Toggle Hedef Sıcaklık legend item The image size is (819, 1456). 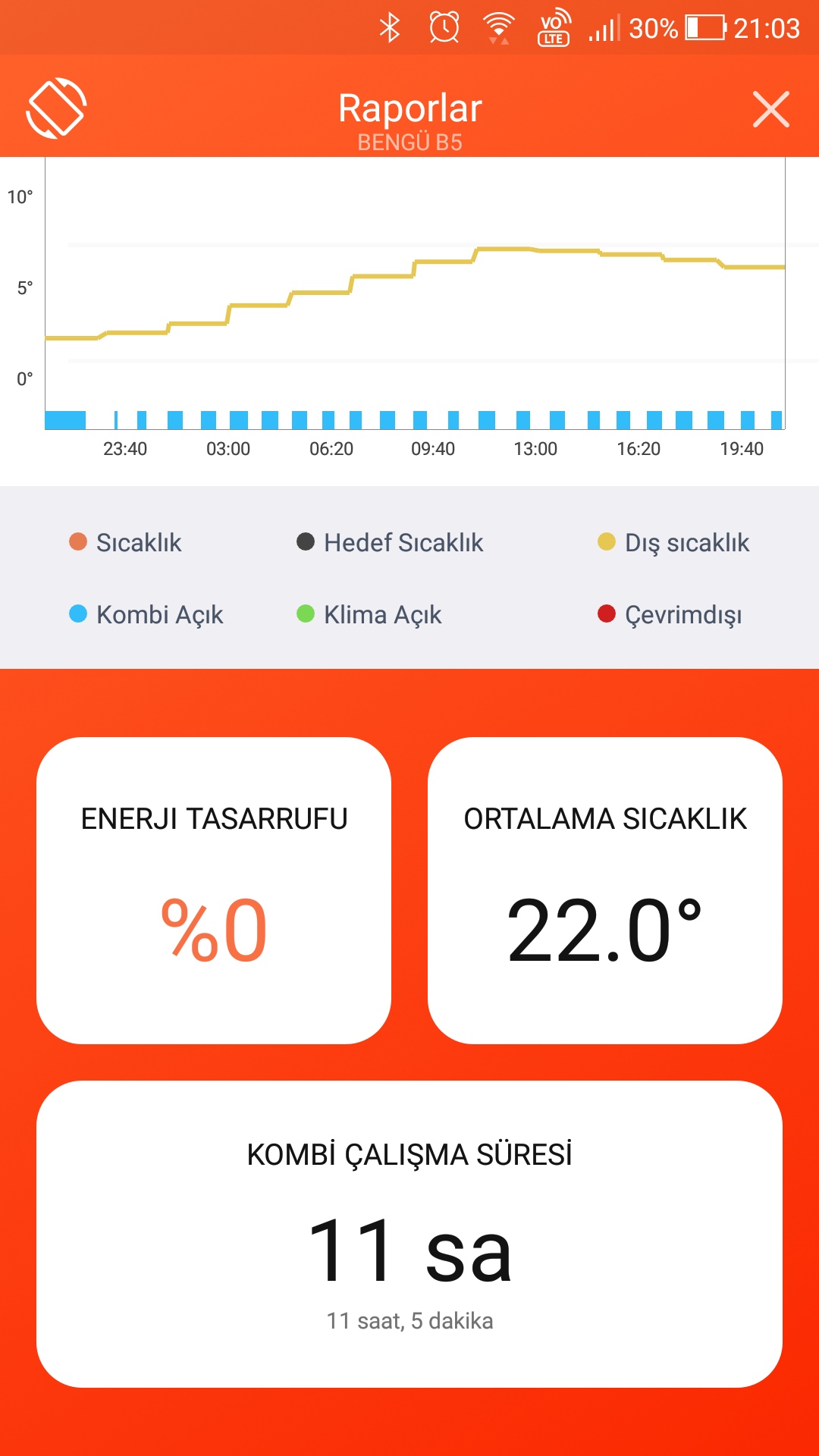point(390,542)
